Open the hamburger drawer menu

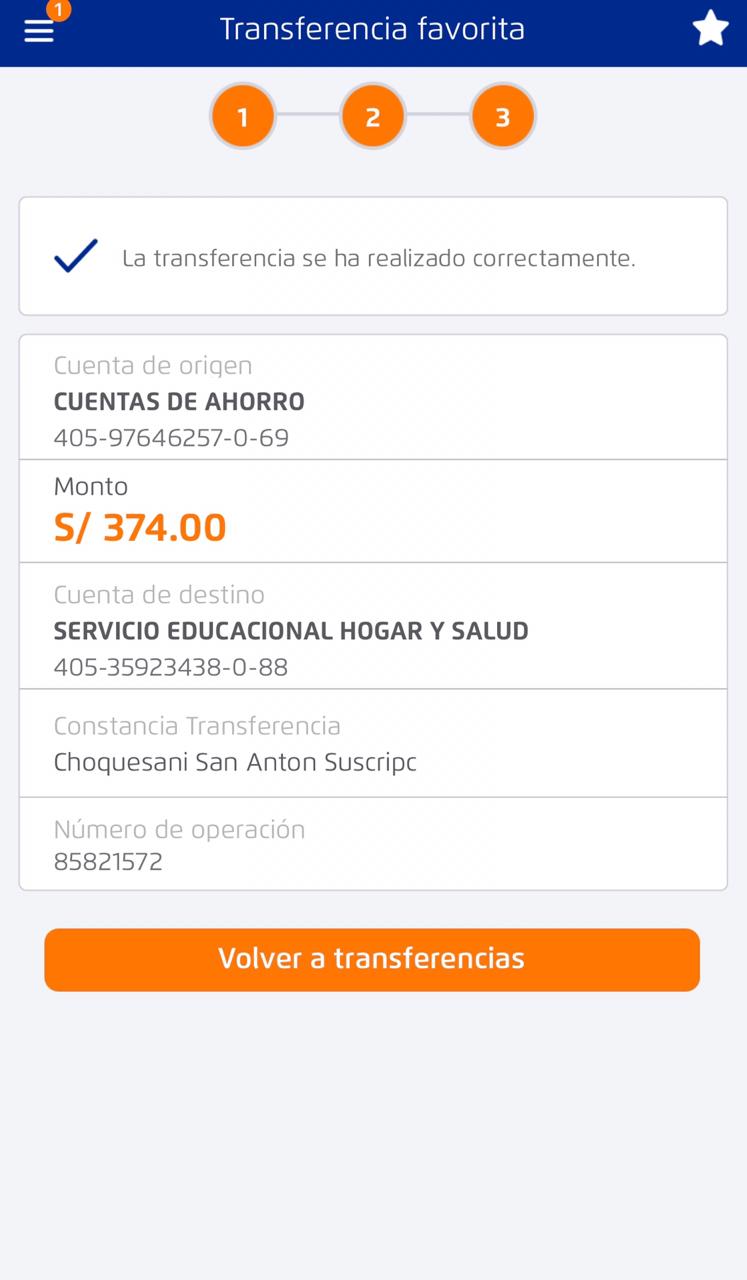39,31
